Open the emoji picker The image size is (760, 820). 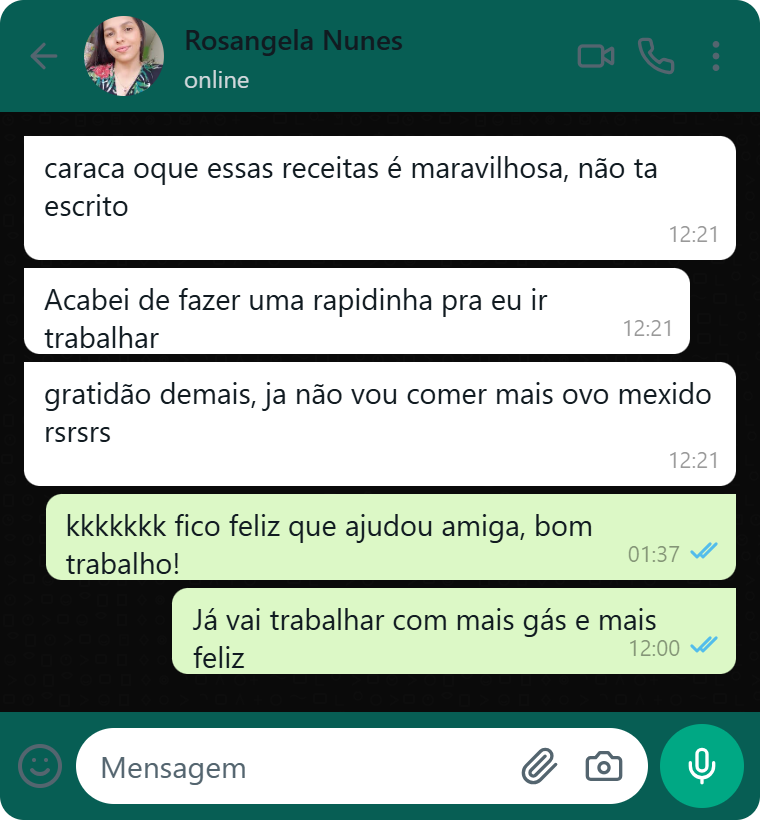point(40,766)
